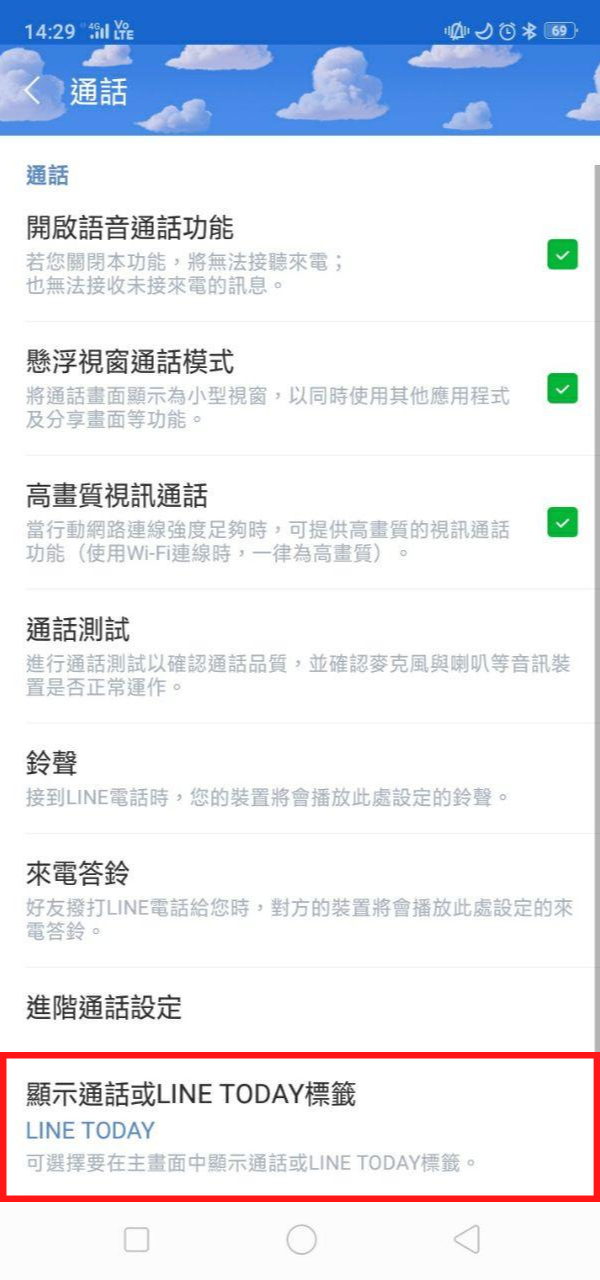
Task: Open 通話測試 to test call quality
Action: coord(298,655)
